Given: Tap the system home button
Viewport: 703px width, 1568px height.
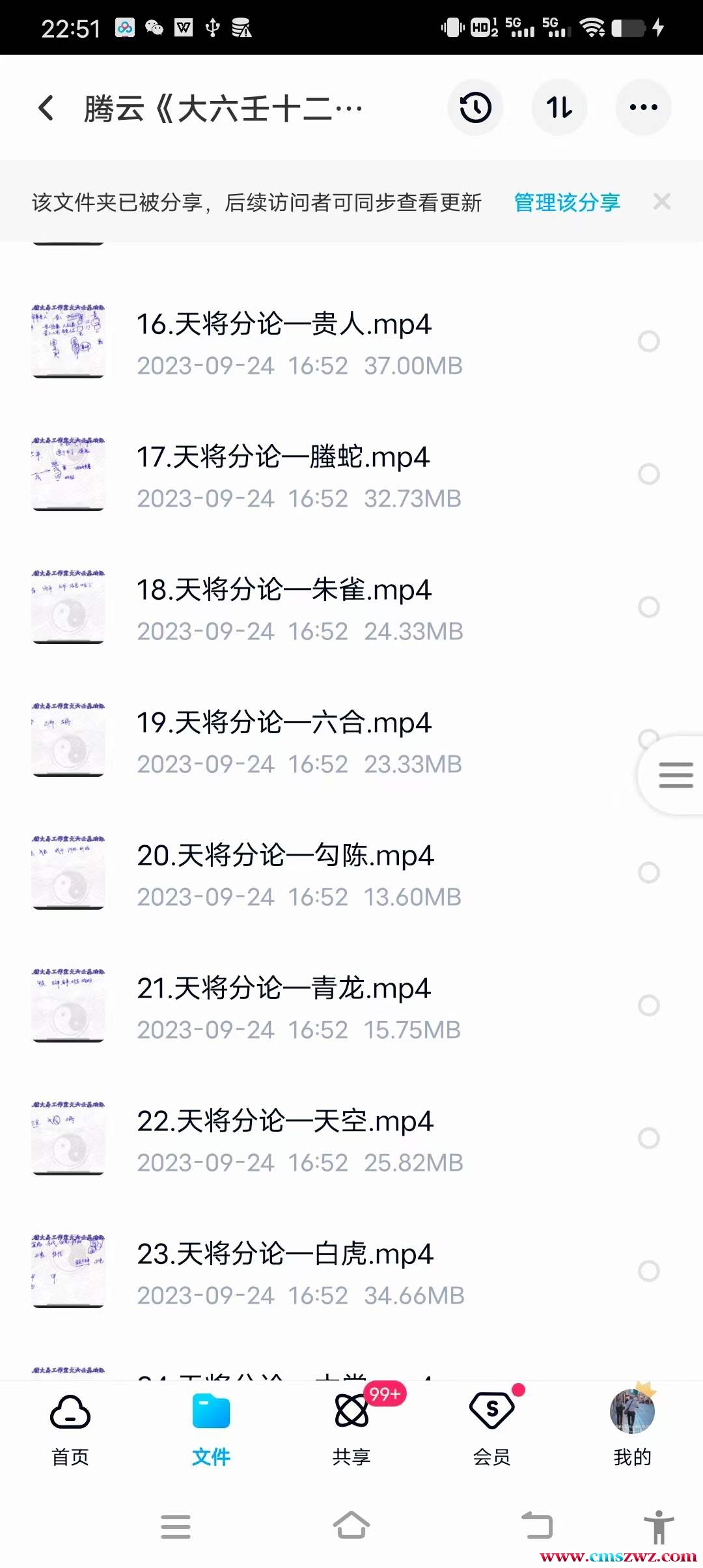Looking at the screenshot, I should point(351,1525).
